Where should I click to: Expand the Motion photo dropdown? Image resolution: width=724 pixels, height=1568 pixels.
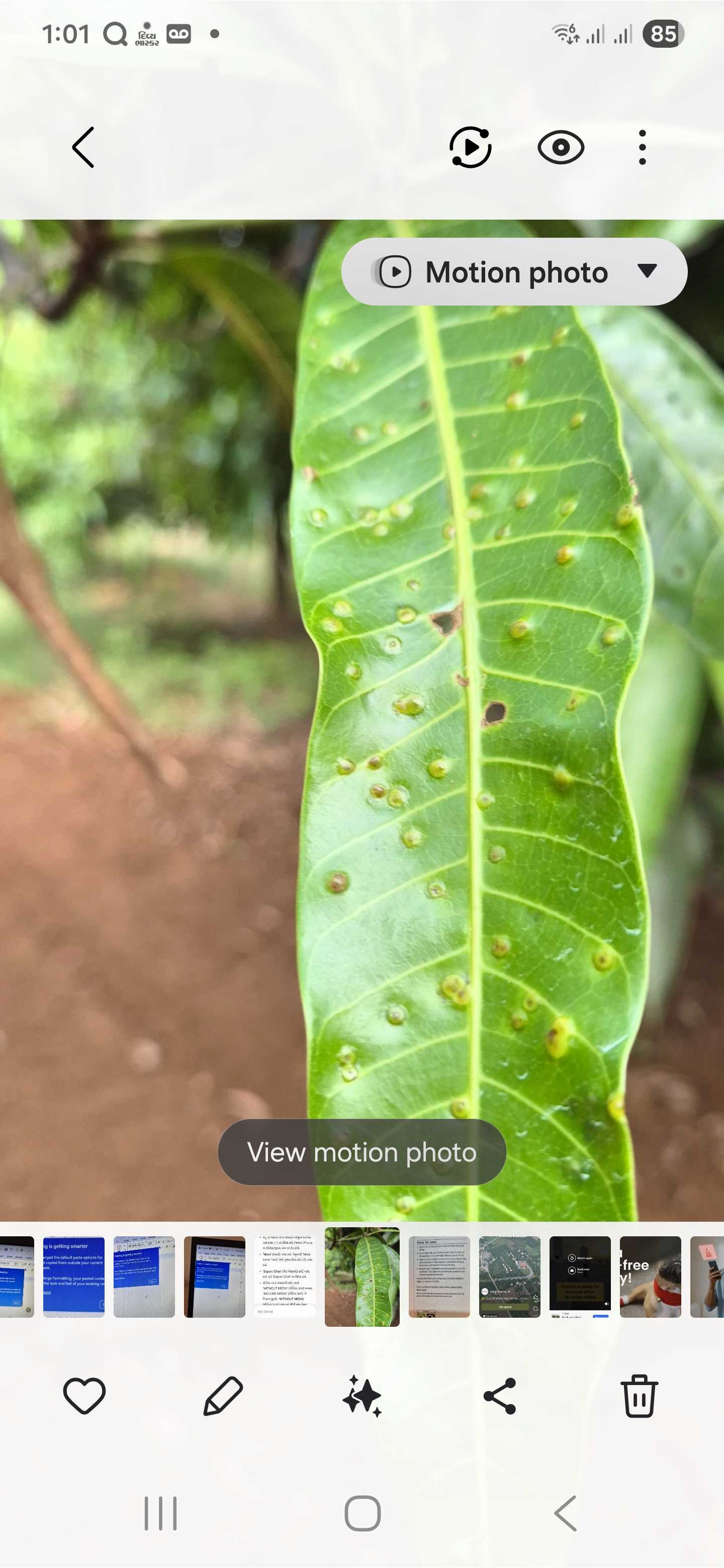[x=647, y=271]
